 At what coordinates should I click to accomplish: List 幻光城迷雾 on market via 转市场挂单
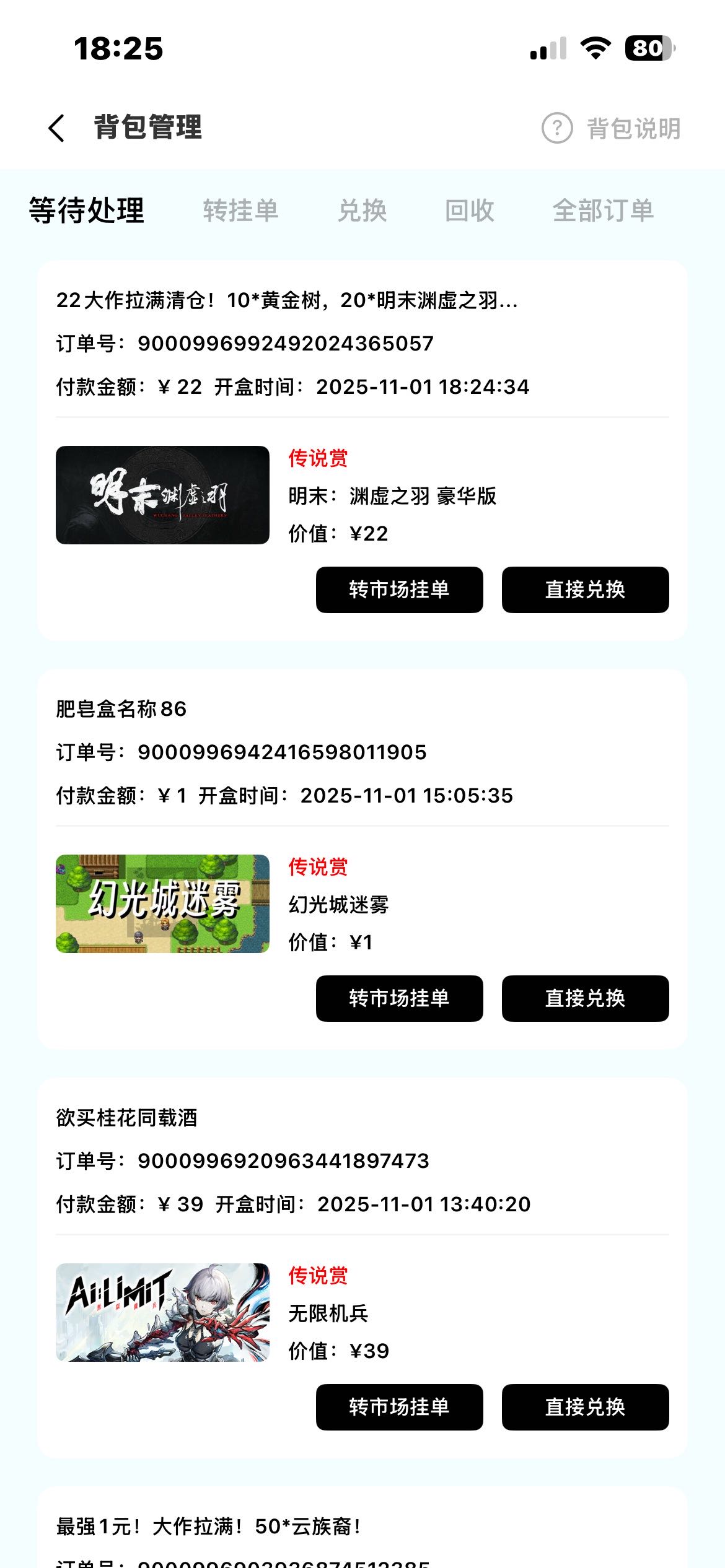399,998
